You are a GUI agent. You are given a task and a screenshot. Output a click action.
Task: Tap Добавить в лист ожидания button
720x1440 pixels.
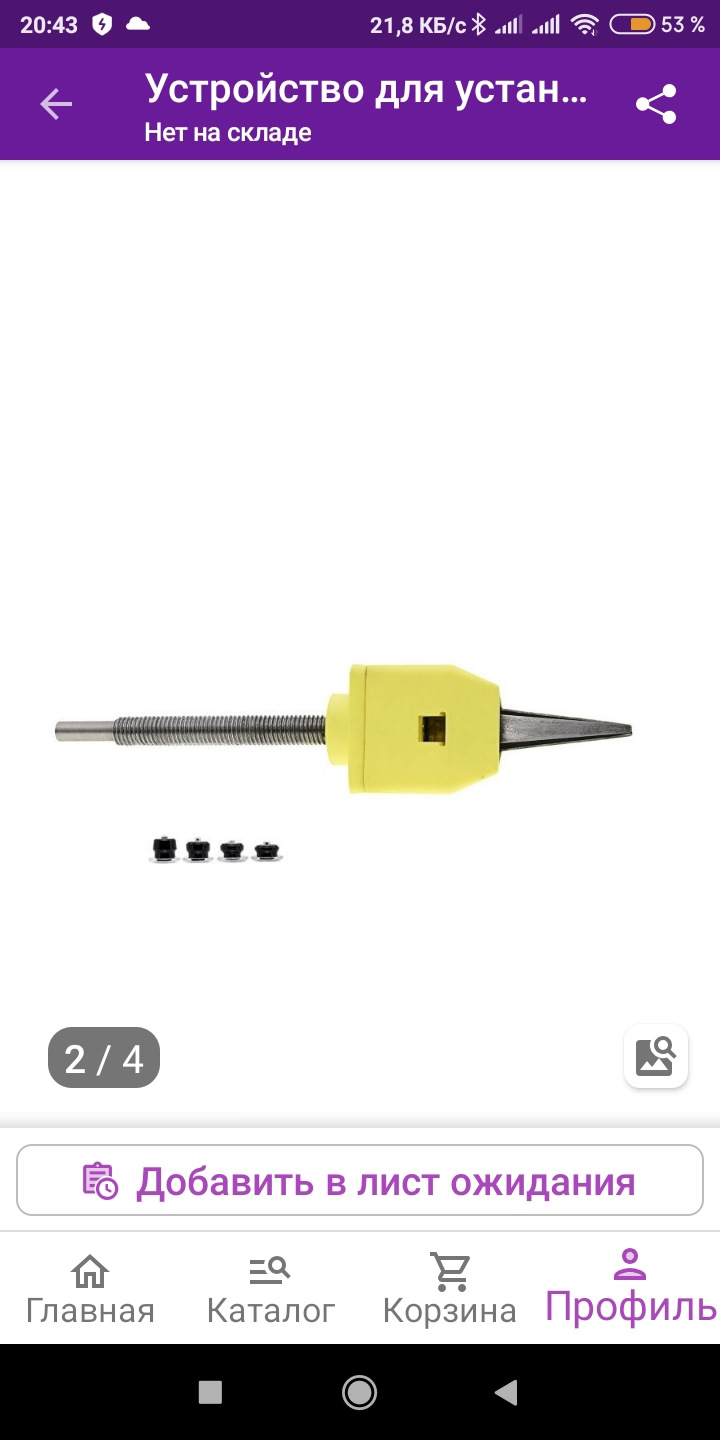click(360, 1181)
